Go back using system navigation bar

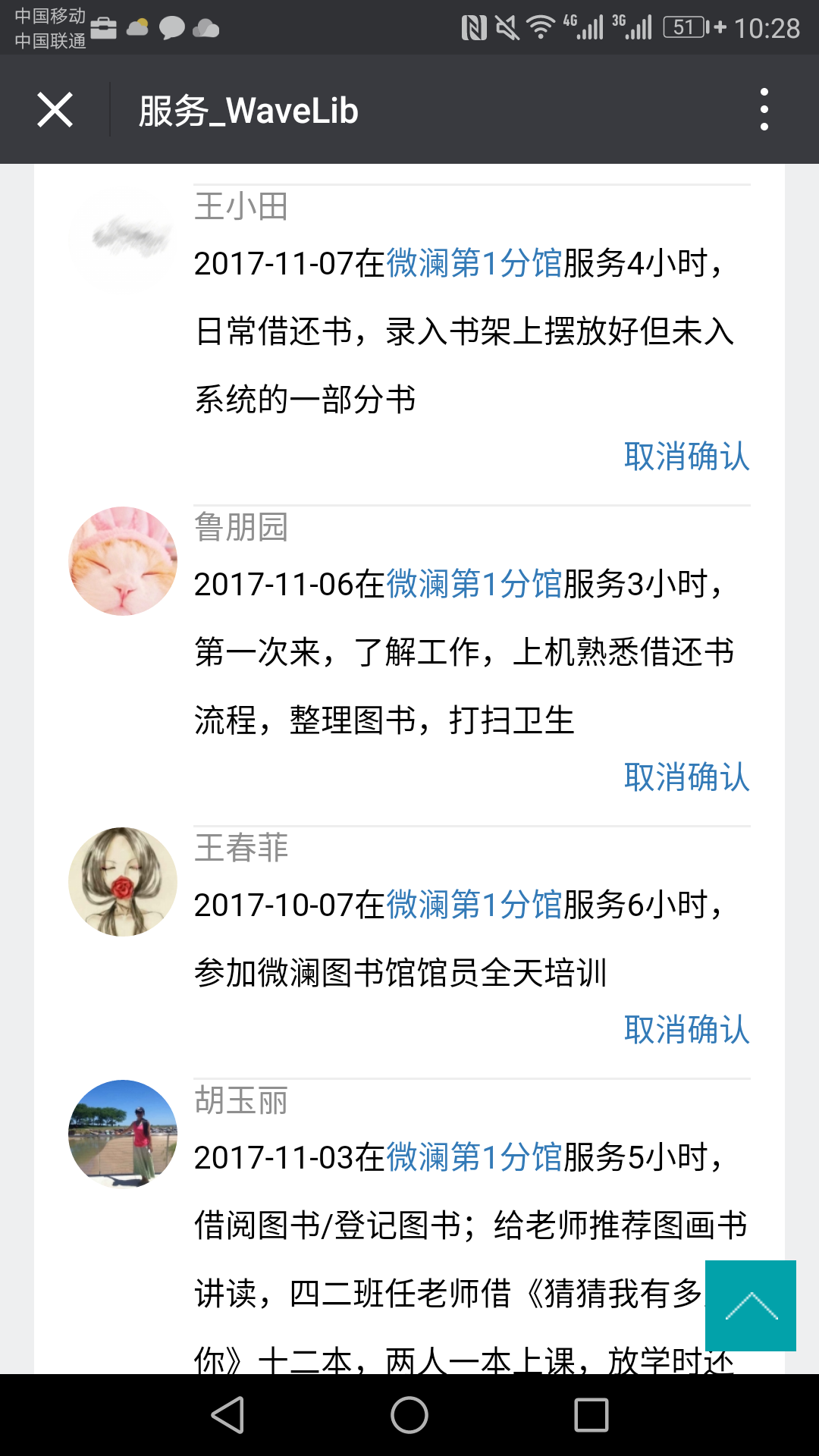pos(227,1415)
